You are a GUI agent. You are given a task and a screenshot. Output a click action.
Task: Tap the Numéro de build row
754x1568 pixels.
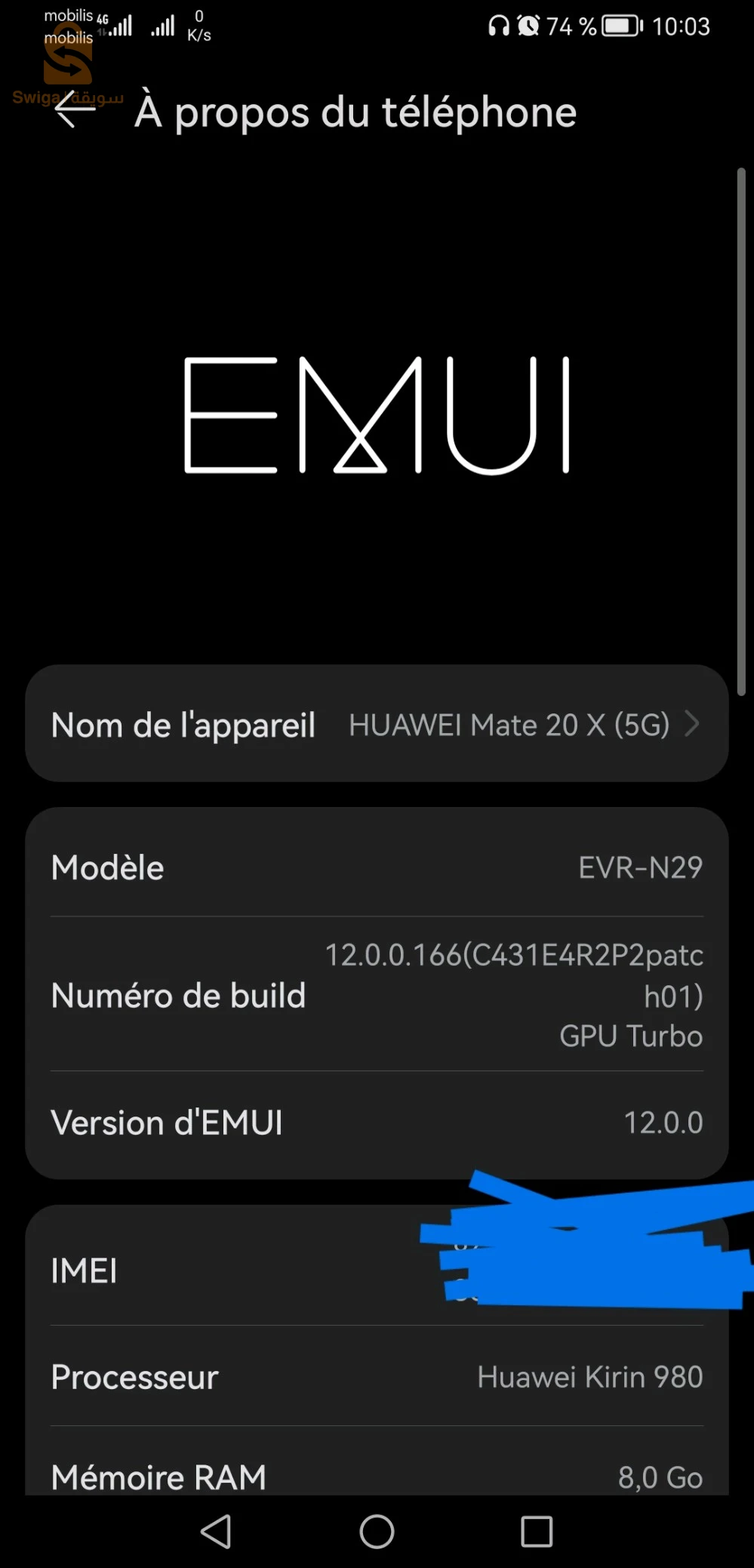tap(376, 995)
